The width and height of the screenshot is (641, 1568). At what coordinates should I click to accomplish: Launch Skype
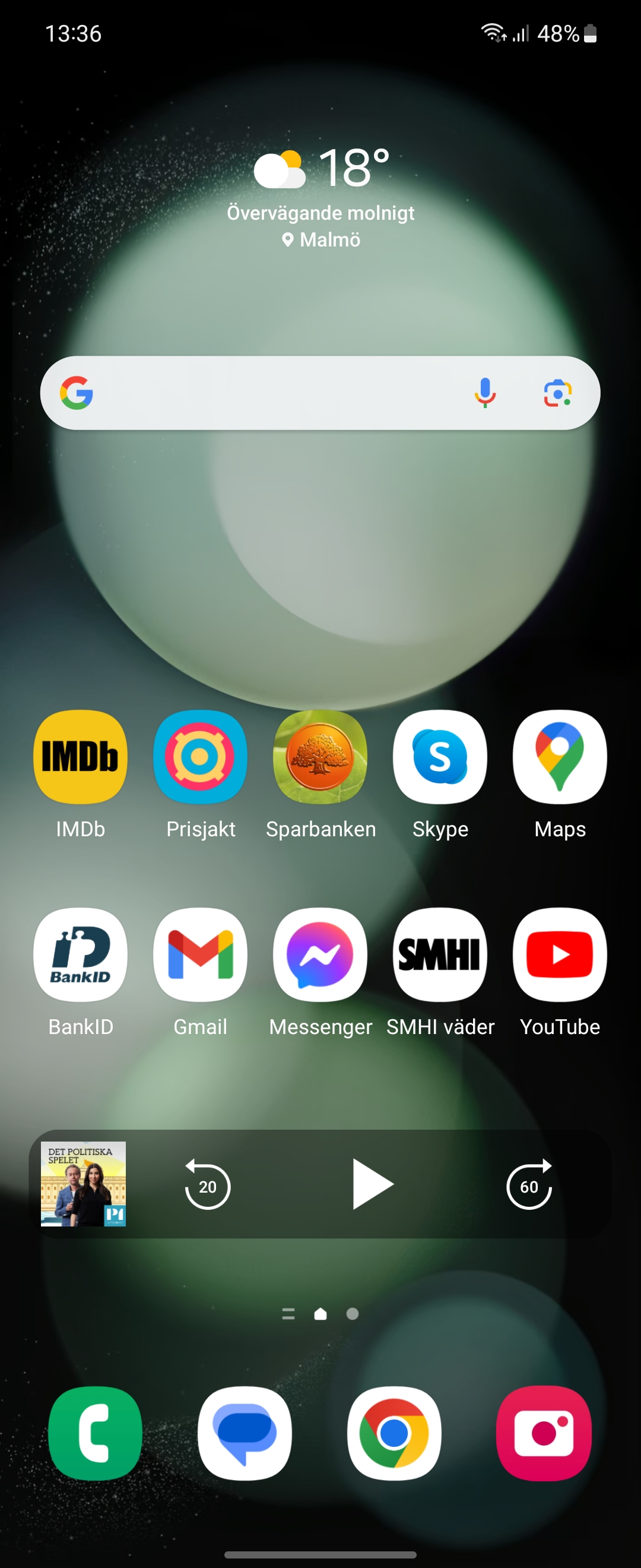(440, 757)
